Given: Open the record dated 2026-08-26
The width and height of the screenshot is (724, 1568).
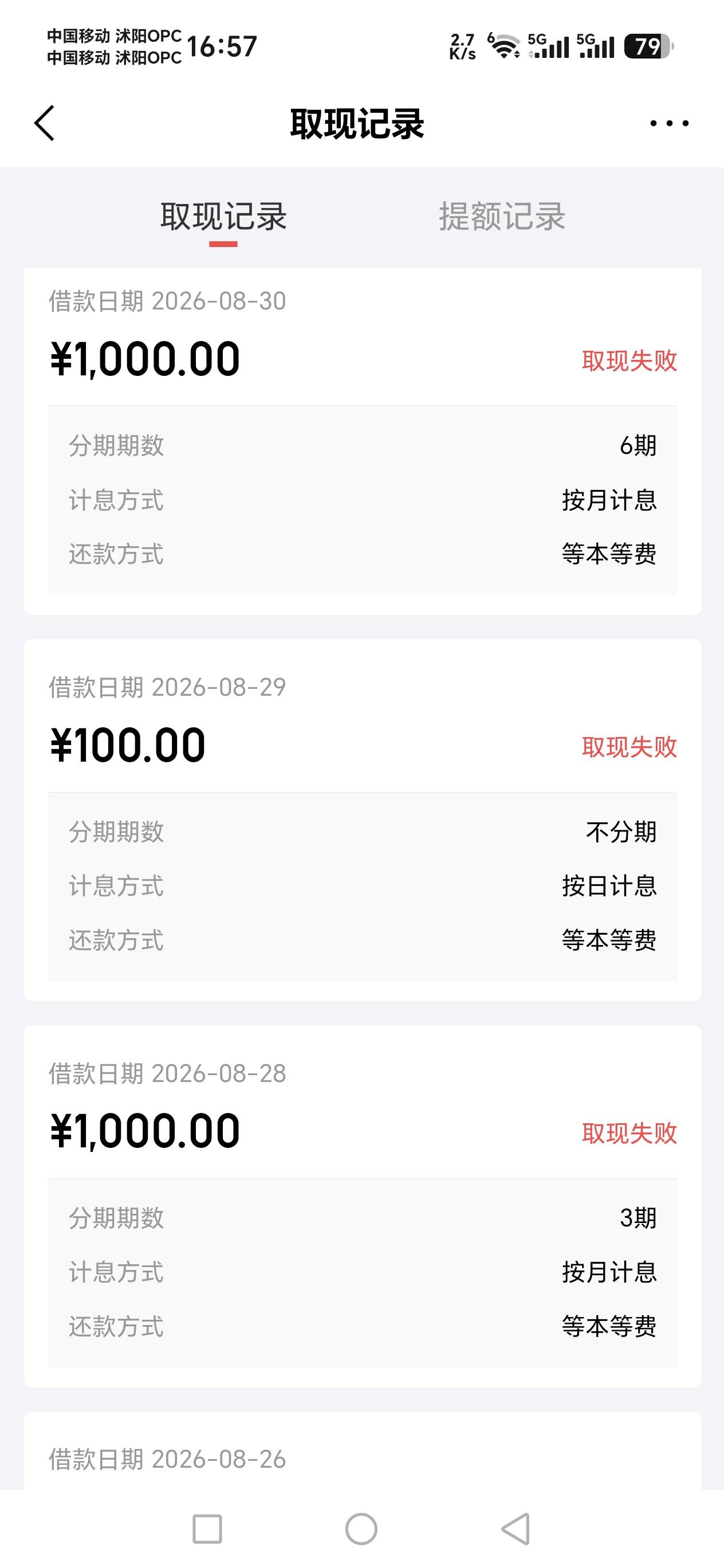Looking at the screenshot, I should [363, 1451].
